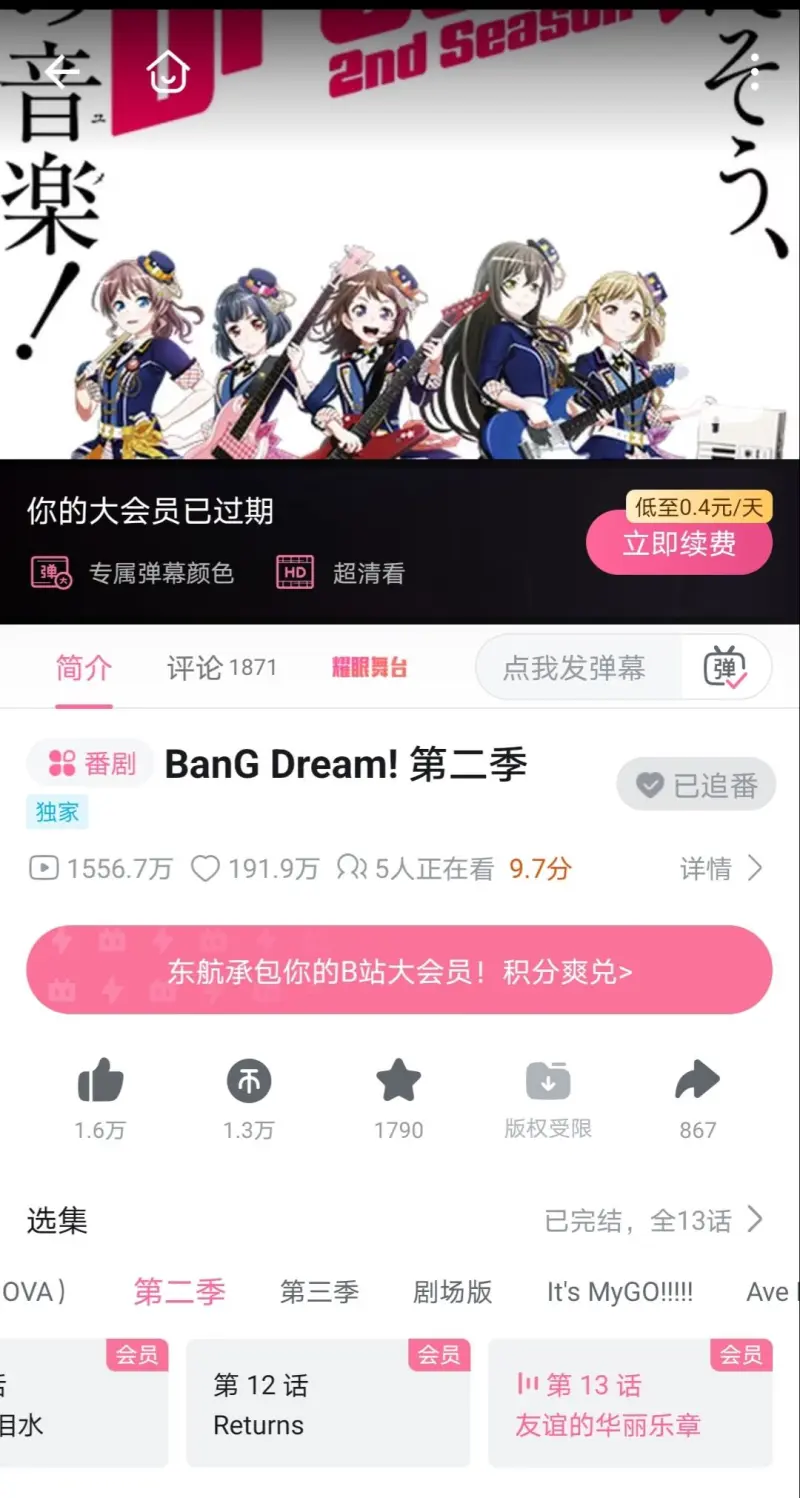This screenshot has width=800, height=1498.
Task: Open the overflow menu
Action: pyautogui.click(x=755, y=72)
